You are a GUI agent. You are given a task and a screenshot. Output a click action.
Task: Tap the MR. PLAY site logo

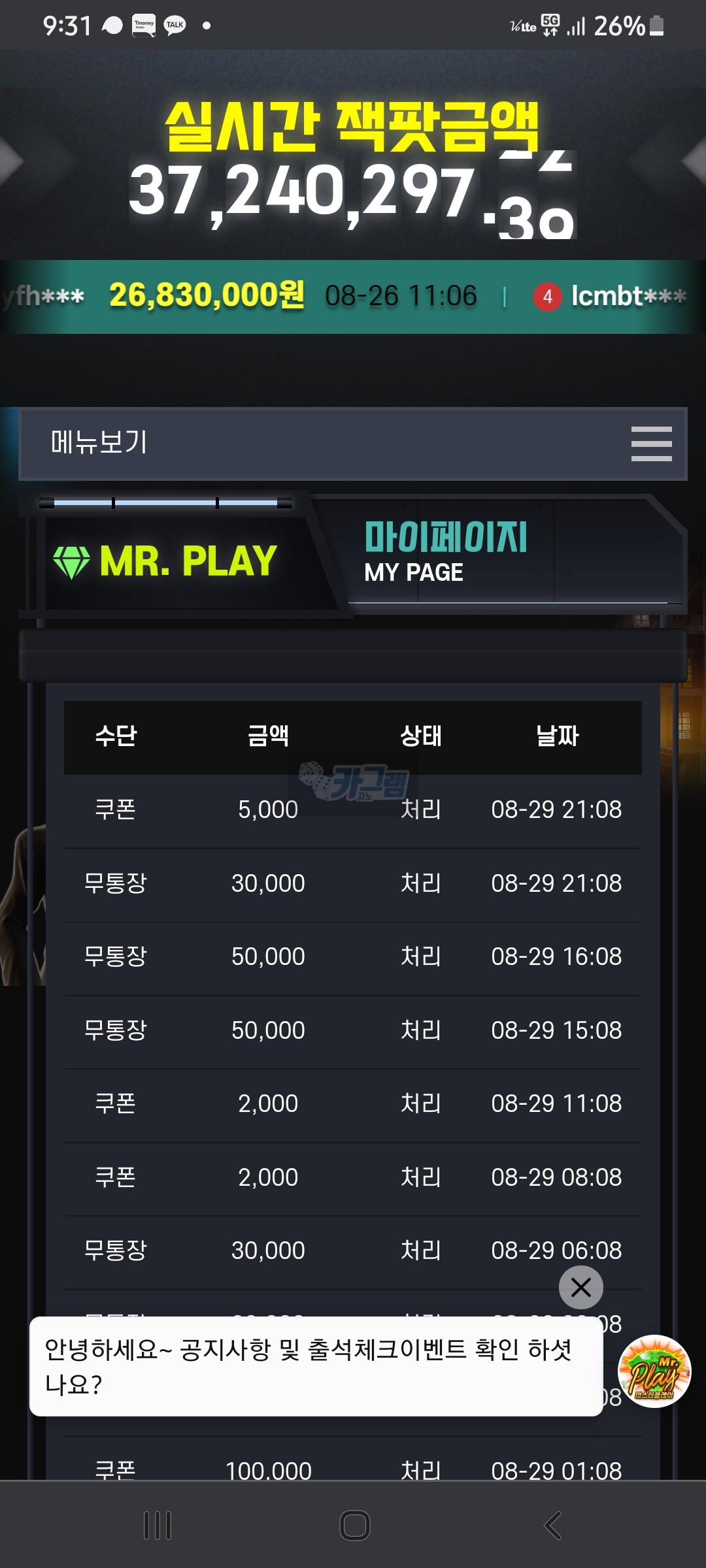[165, 561]
